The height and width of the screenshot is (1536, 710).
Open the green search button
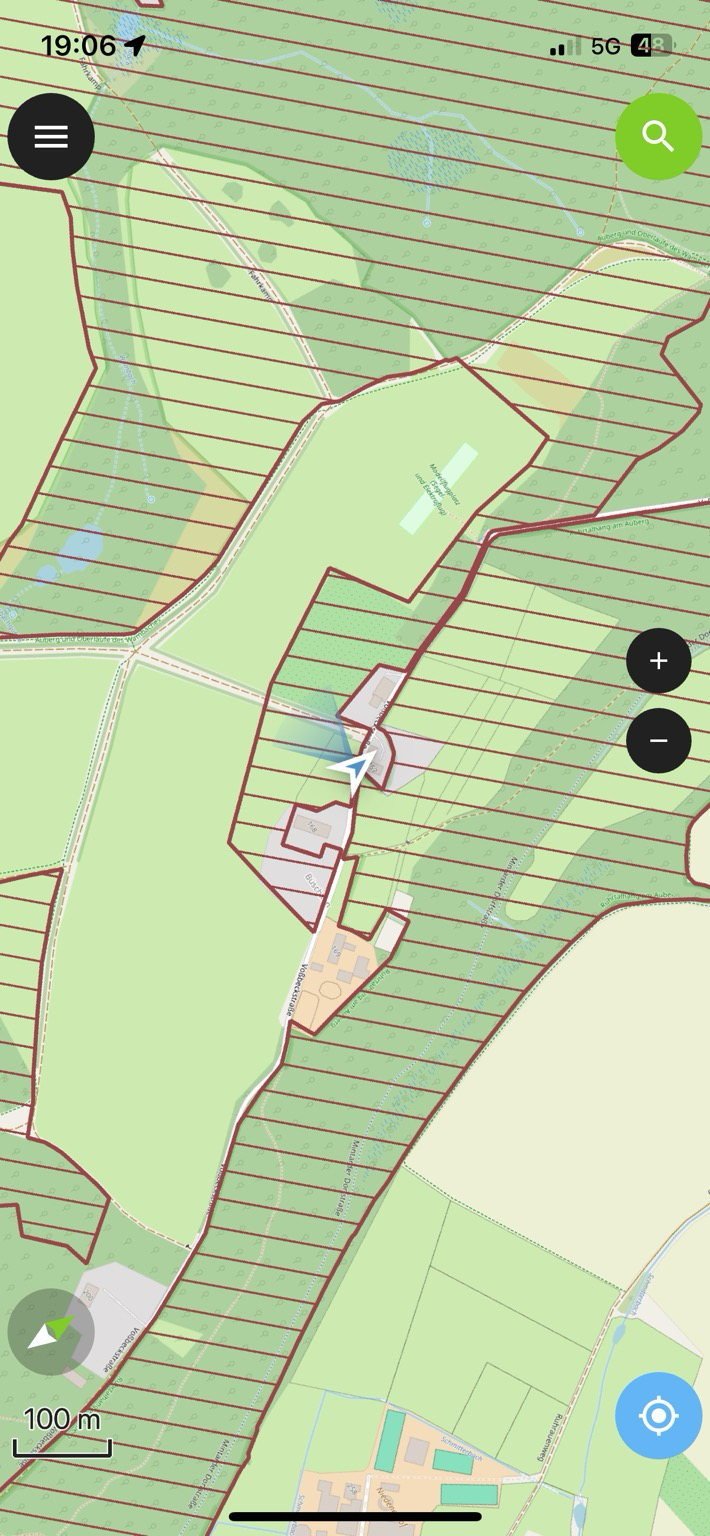click(x=658, y=136)
